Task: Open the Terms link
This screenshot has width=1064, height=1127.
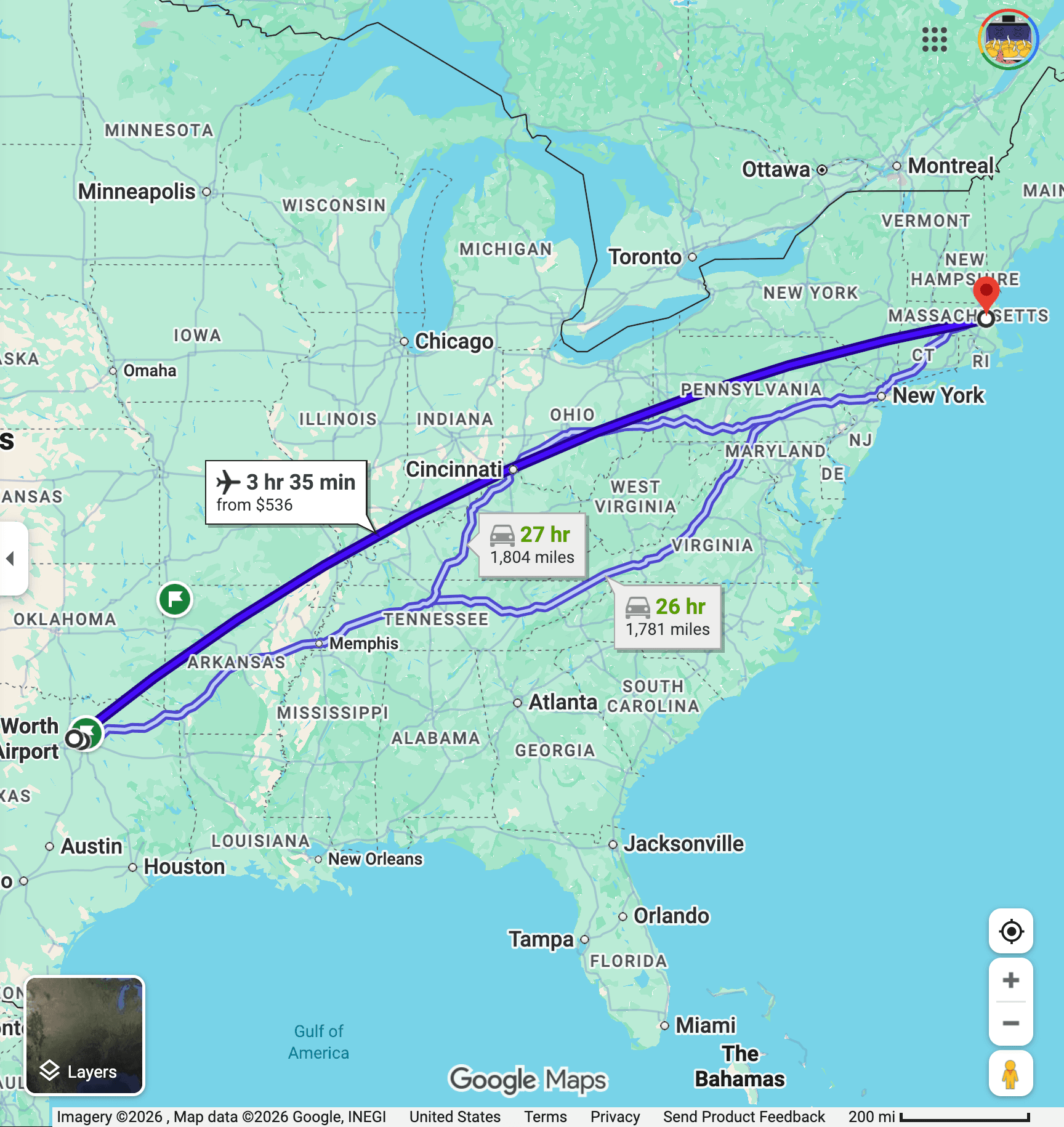Action: (545, 1117)
